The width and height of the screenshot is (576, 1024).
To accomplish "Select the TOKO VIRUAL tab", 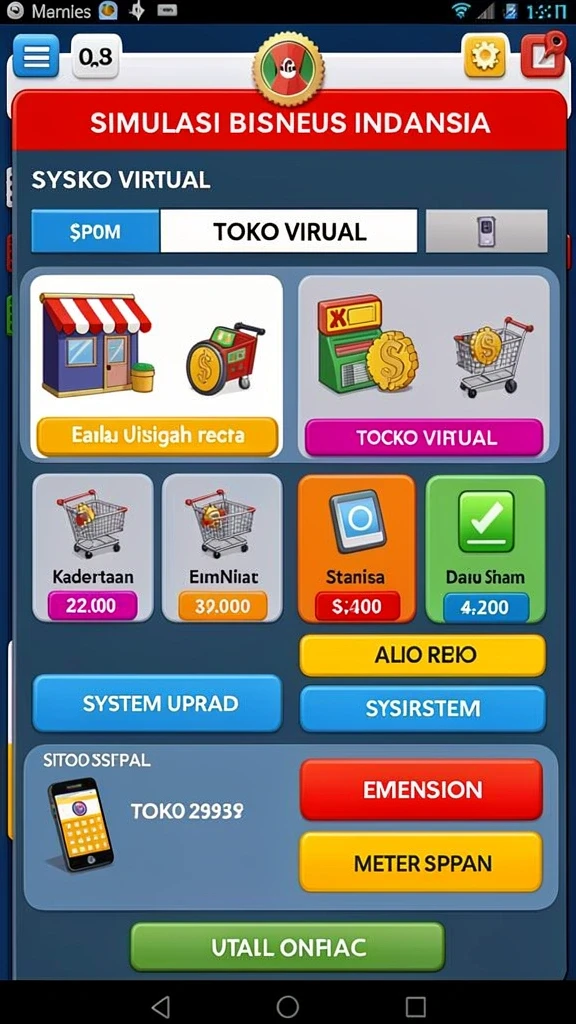I will point(289,231).
